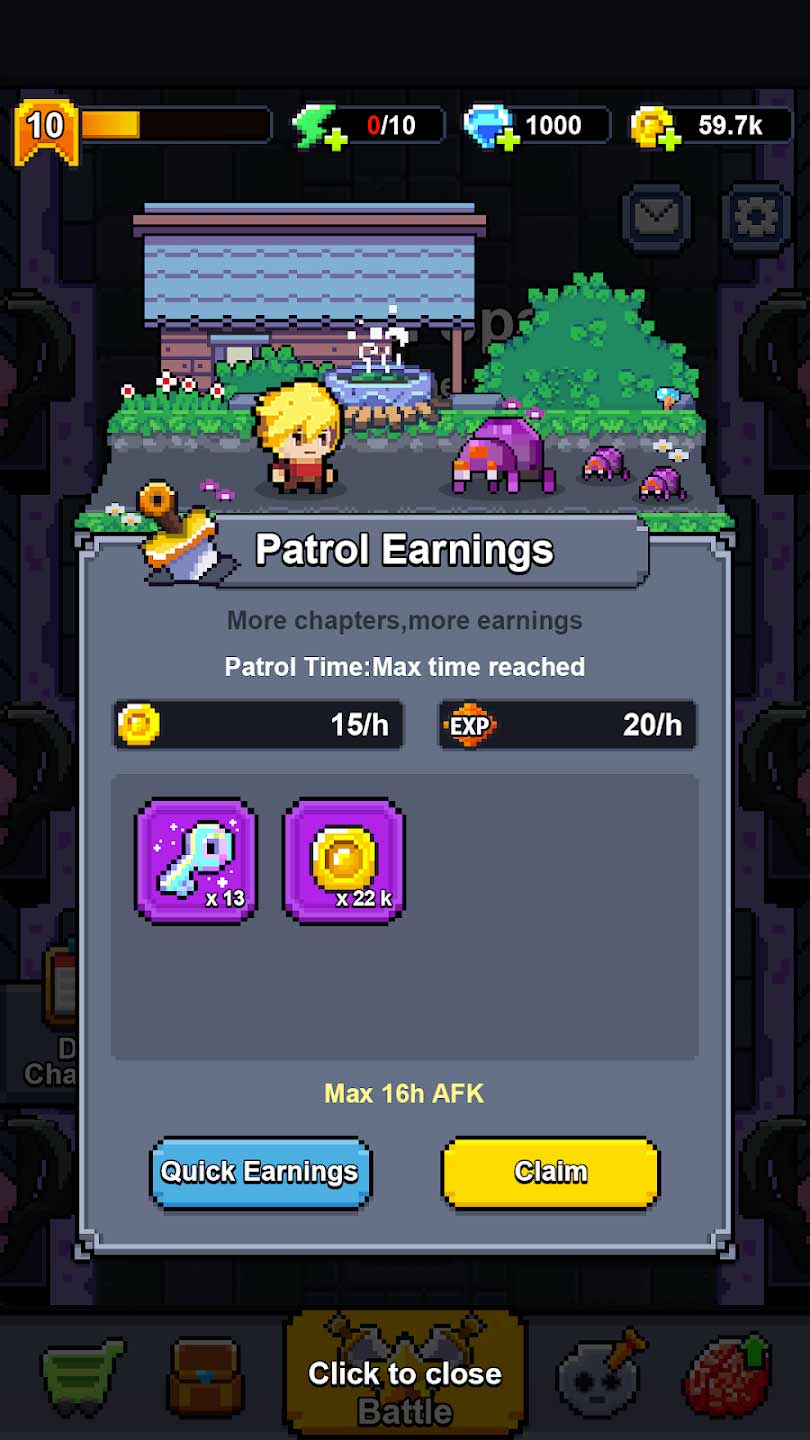Open the treasure chest tab
Image resolution: width=810 pixels, height=1440 pixels.
coord(205,1376)
